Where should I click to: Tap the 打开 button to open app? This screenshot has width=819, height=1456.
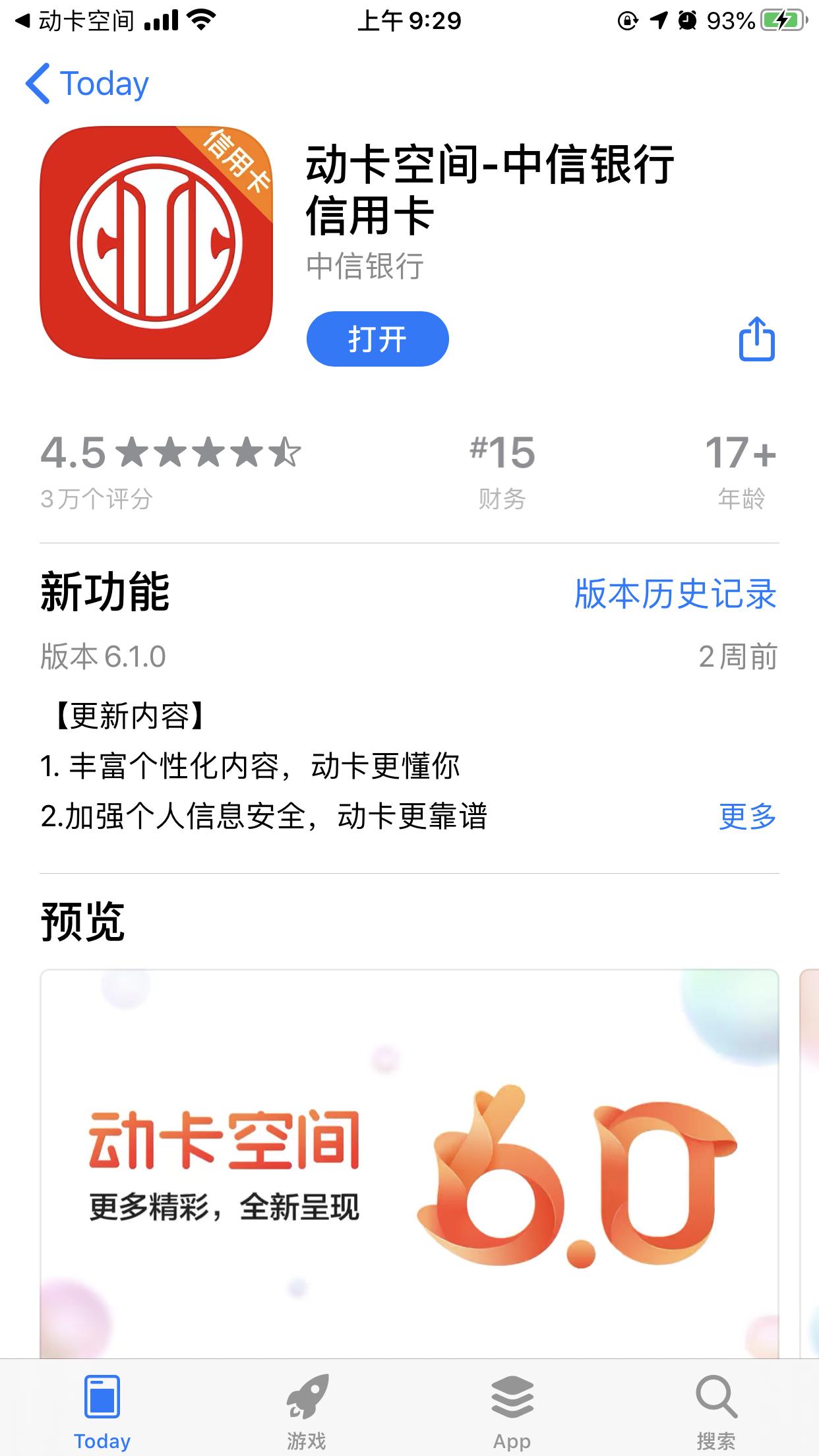click(377, 339)
